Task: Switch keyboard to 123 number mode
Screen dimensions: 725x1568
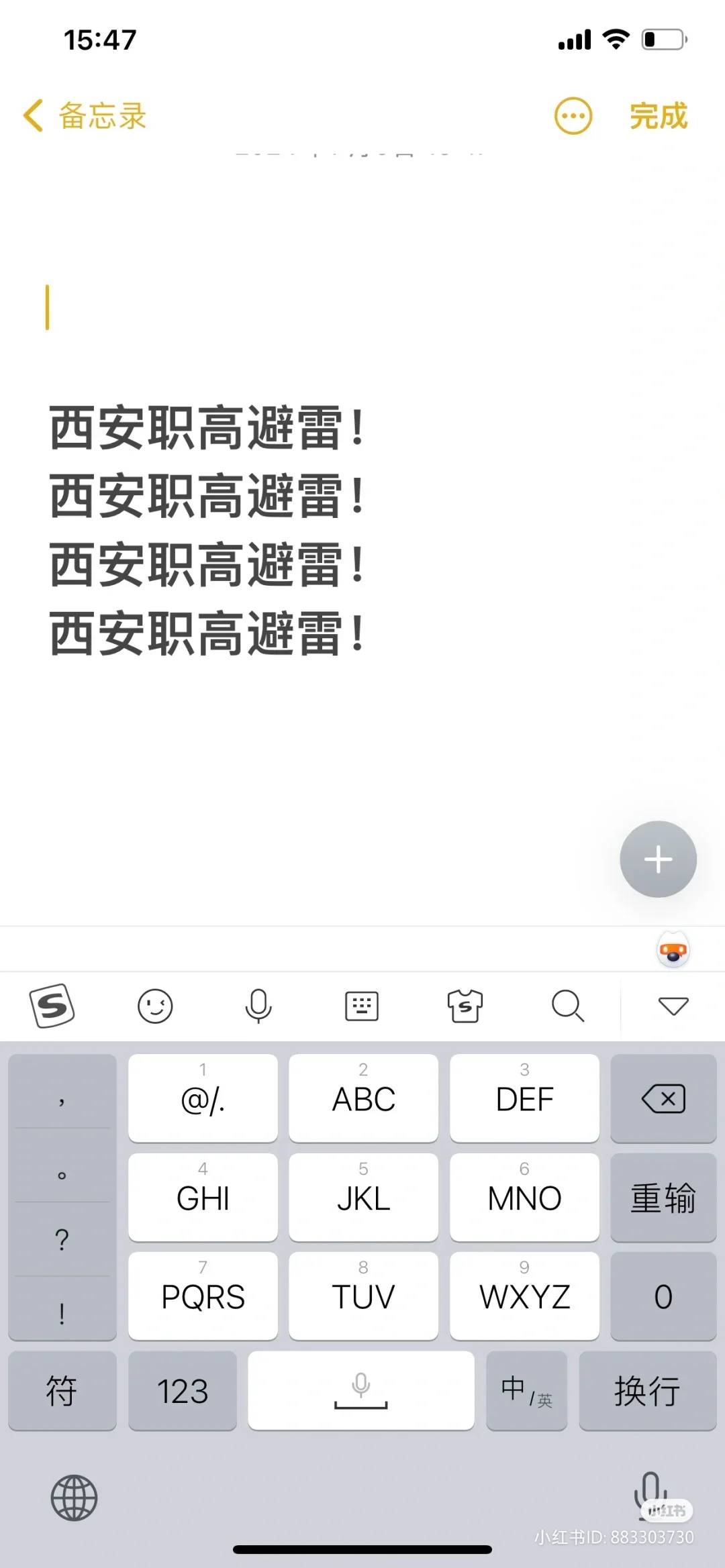Action: pos(183,1392)
